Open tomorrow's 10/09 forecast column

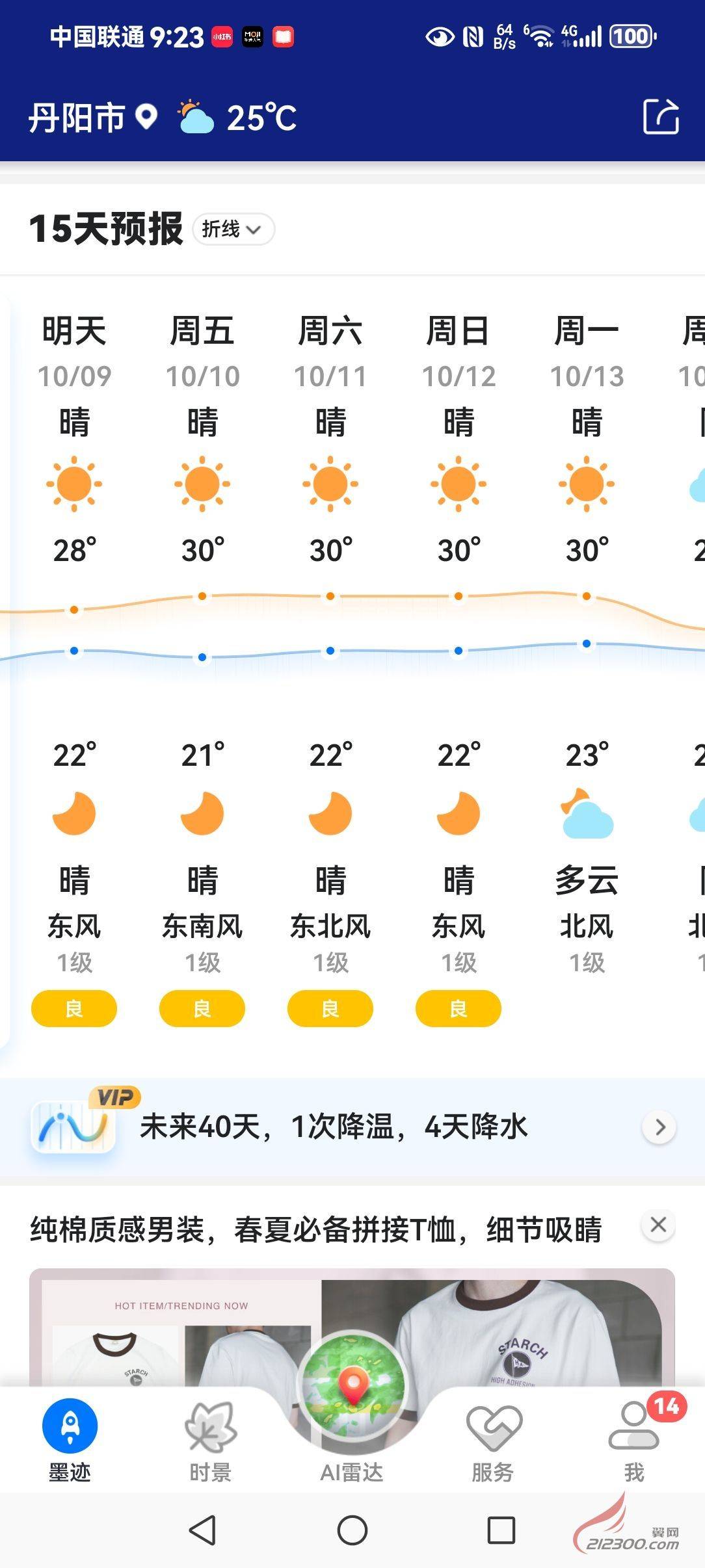tap(74, 650)
